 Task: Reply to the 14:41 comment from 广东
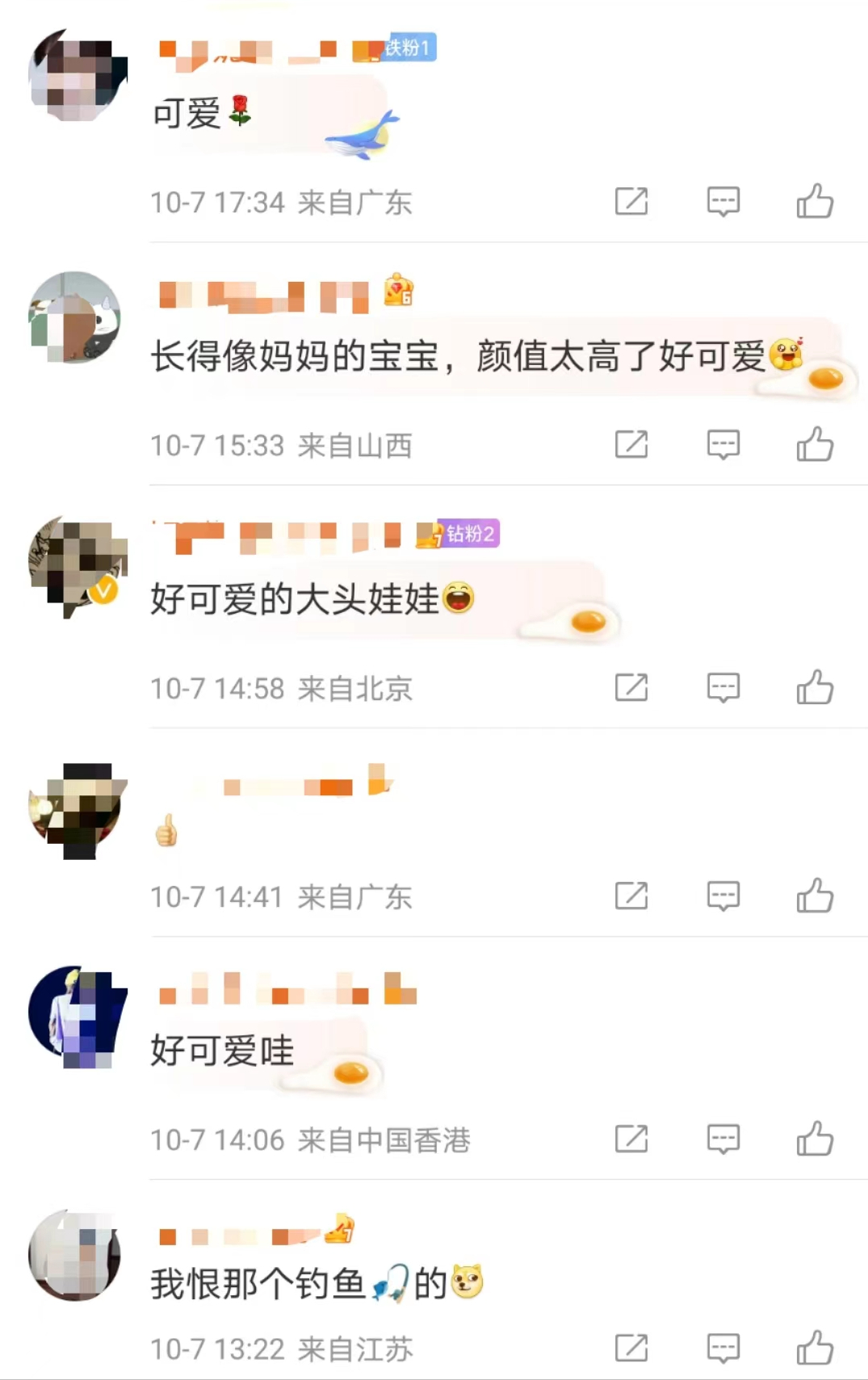[x=723, y=896]
